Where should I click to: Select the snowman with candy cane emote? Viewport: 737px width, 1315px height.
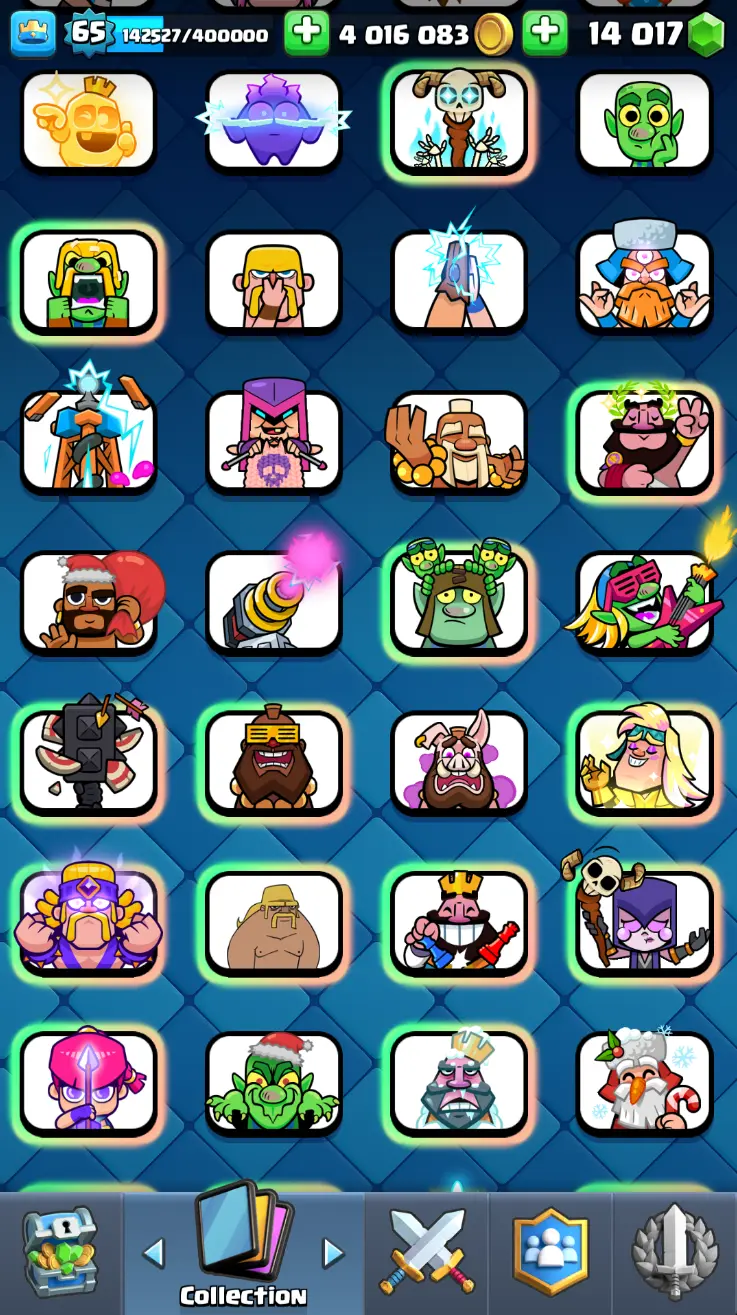pos(644,1084)
